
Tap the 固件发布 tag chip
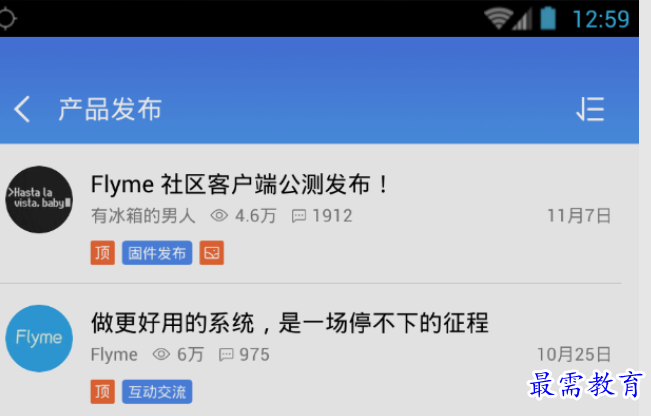point(157,253)
